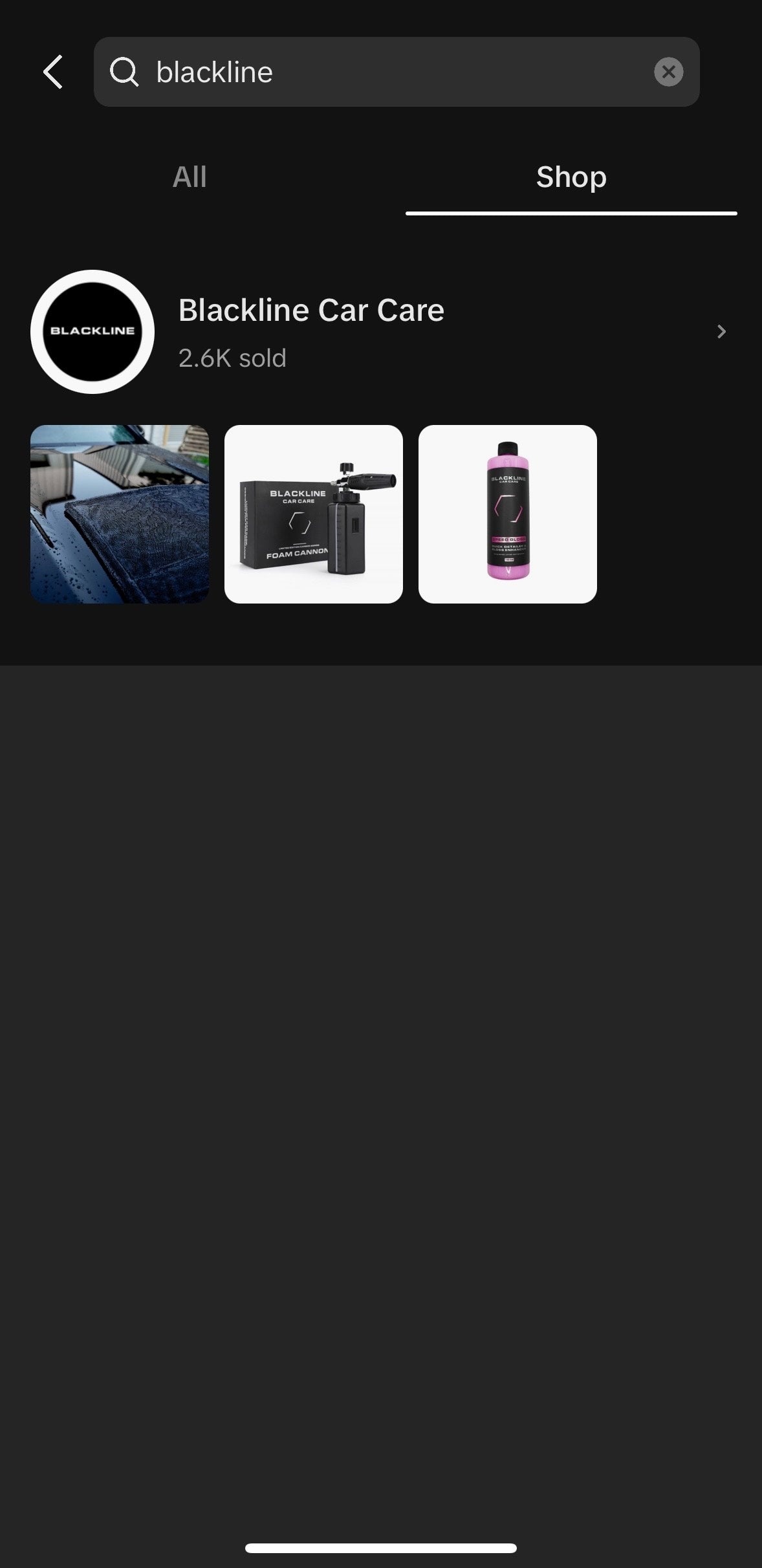762x1568 pixels.
Task: Open the pink Speed Gloss bottle product
Action: [x=508, y=514]
